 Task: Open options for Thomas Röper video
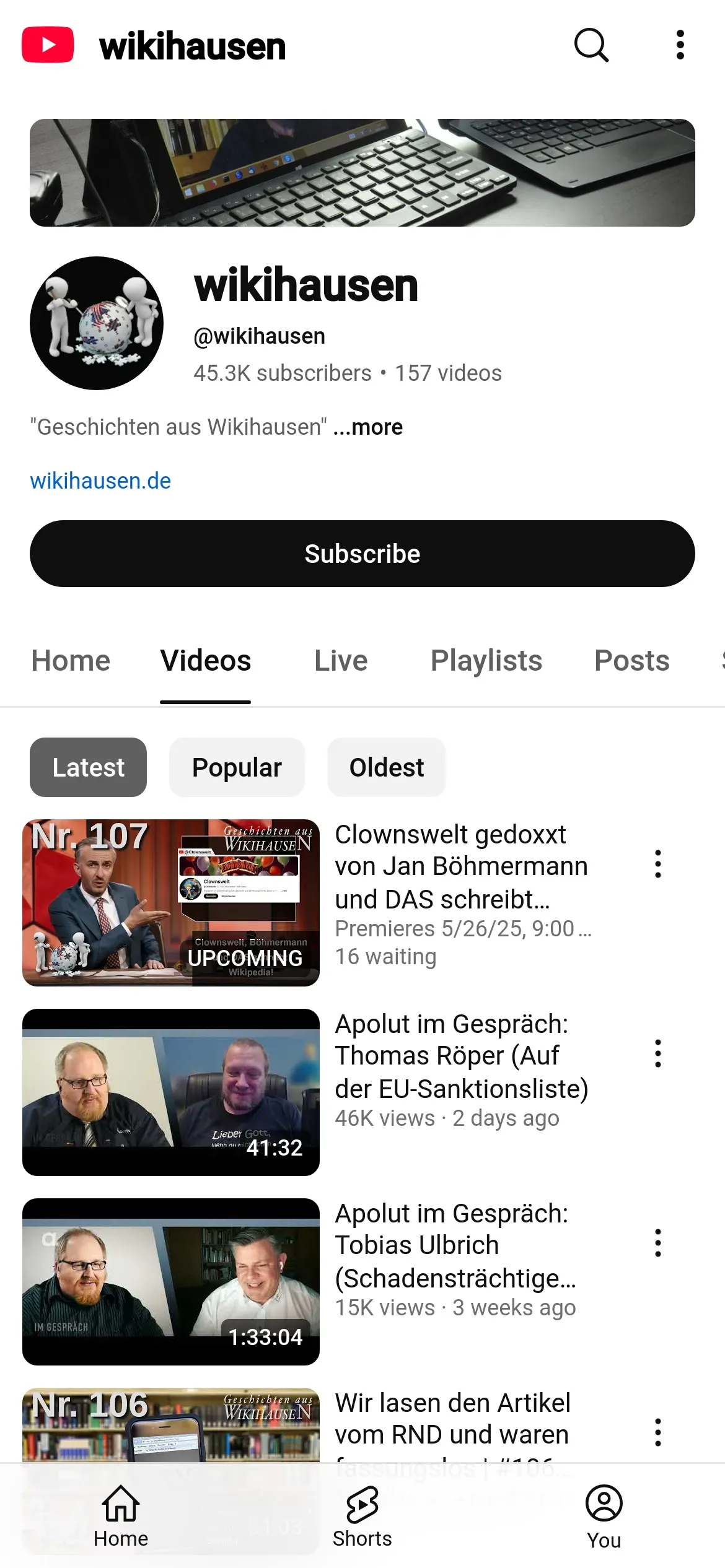[658, 1053]
